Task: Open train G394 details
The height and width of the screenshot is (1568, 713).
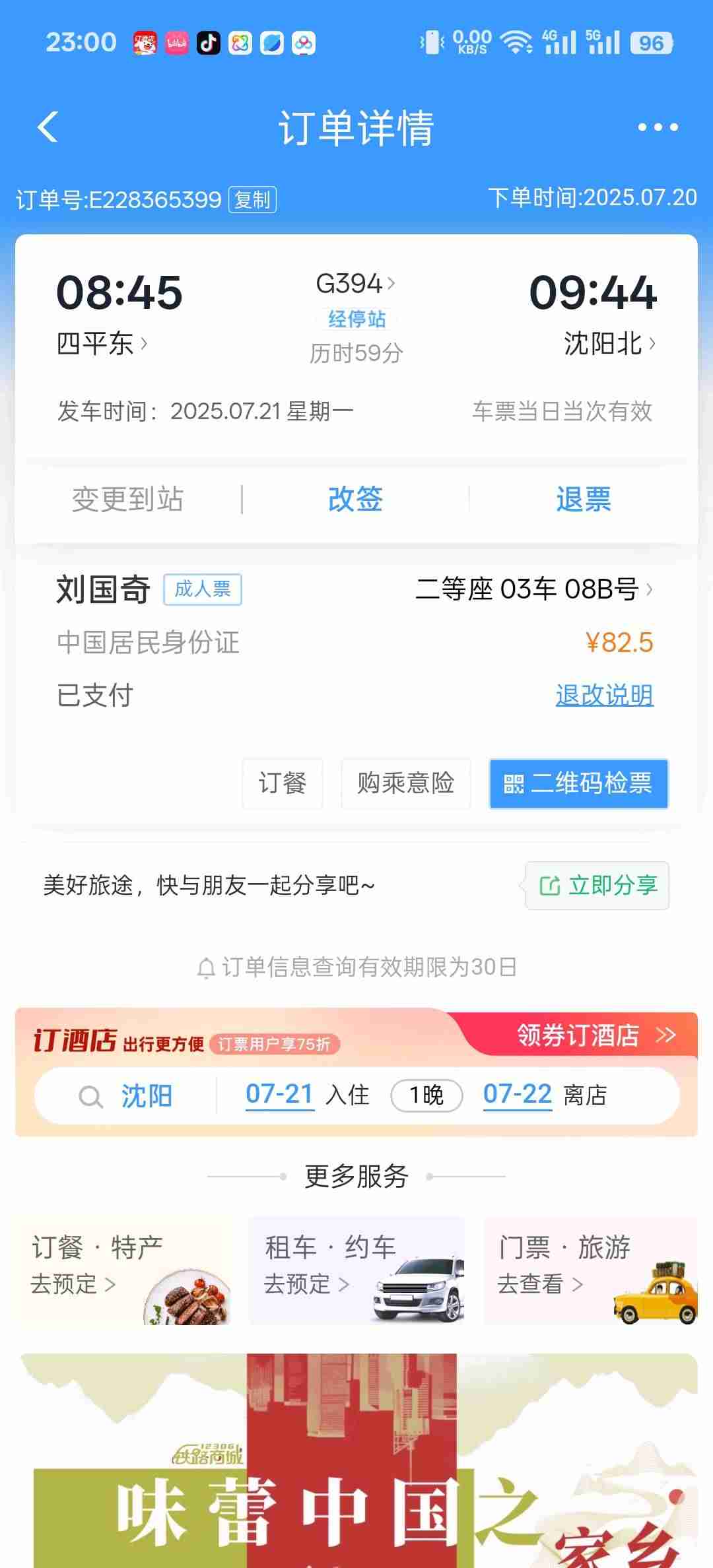Action: 355,284
